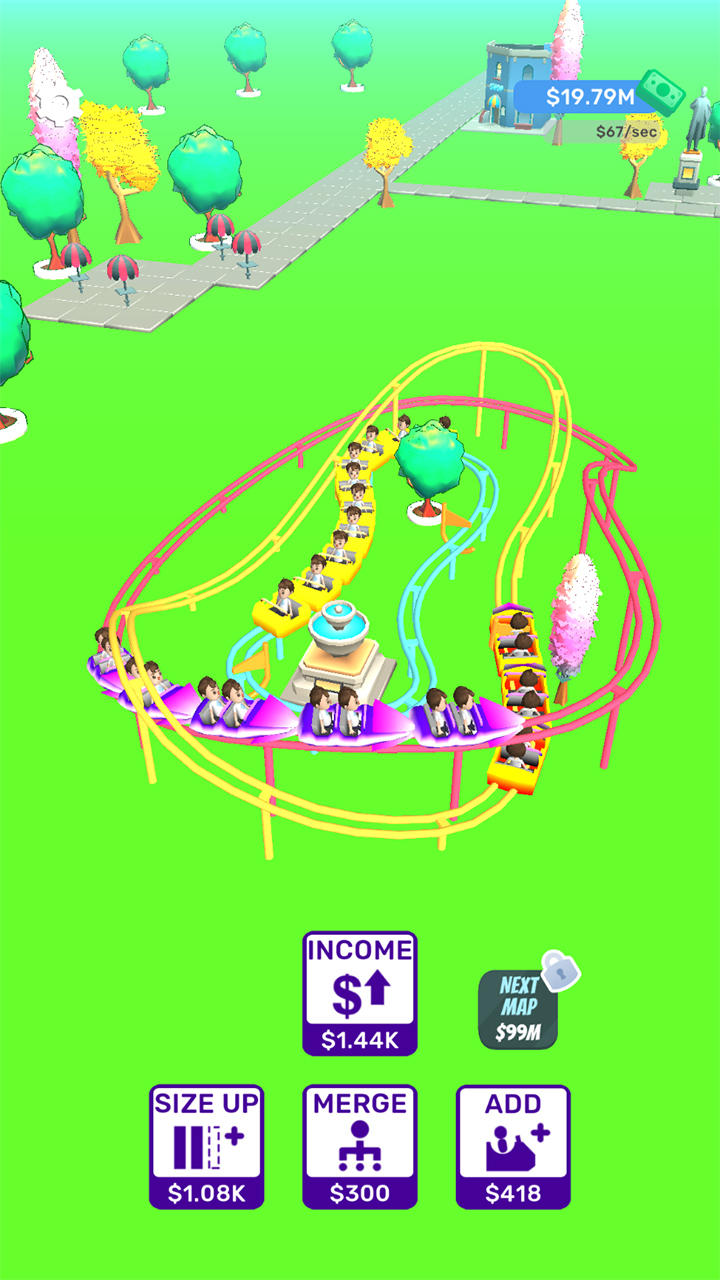
Task: Buy the Size Up upgrade
Action: coord(206,1146)
